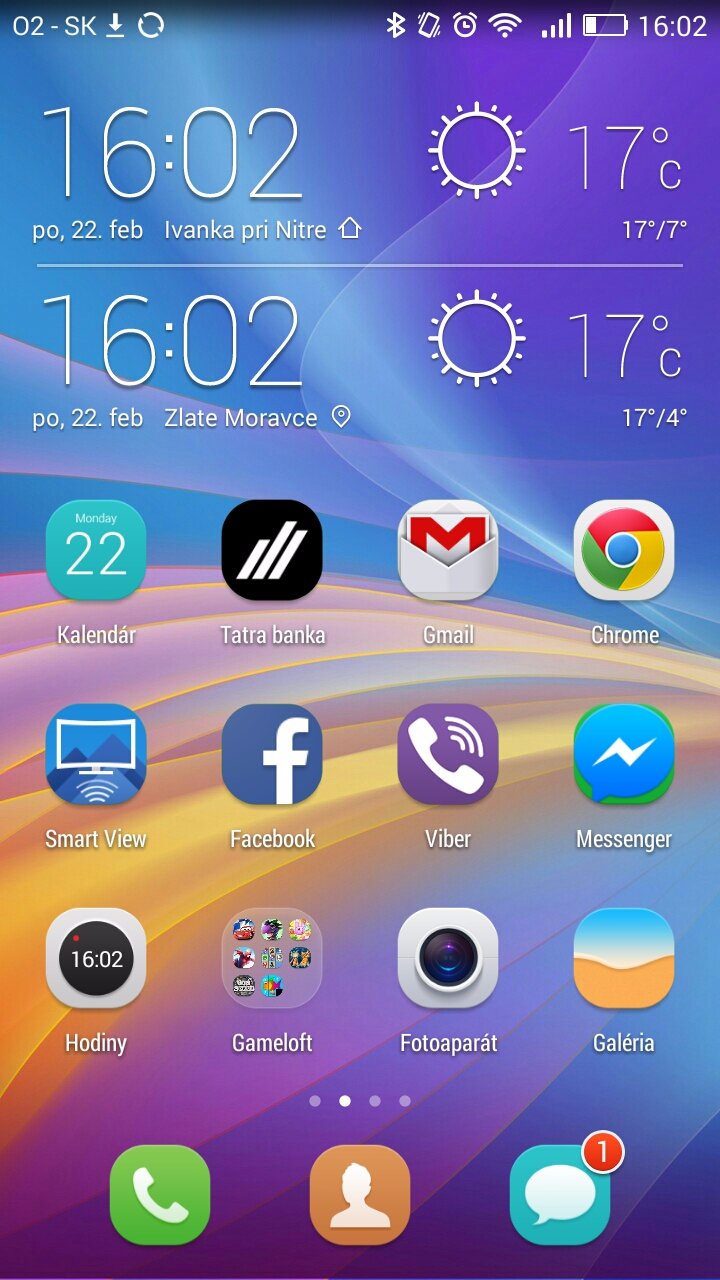Open the phone dialer in dock

[x=160, y=1195]
